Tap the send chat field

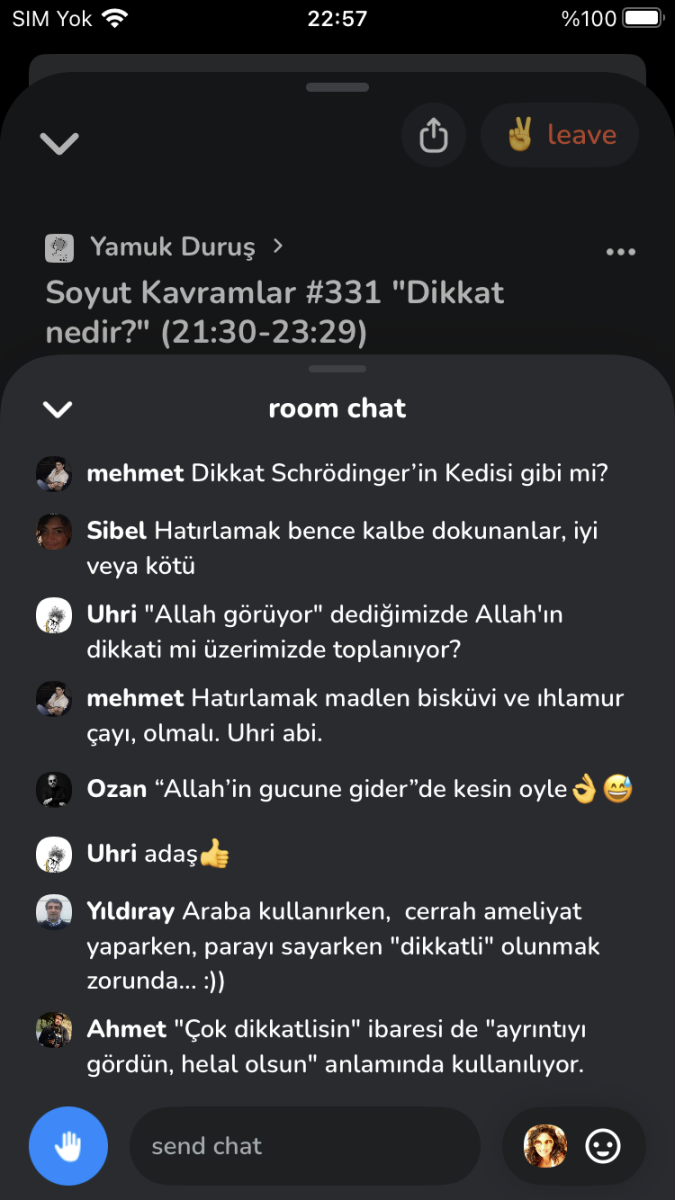[305, 1146]
